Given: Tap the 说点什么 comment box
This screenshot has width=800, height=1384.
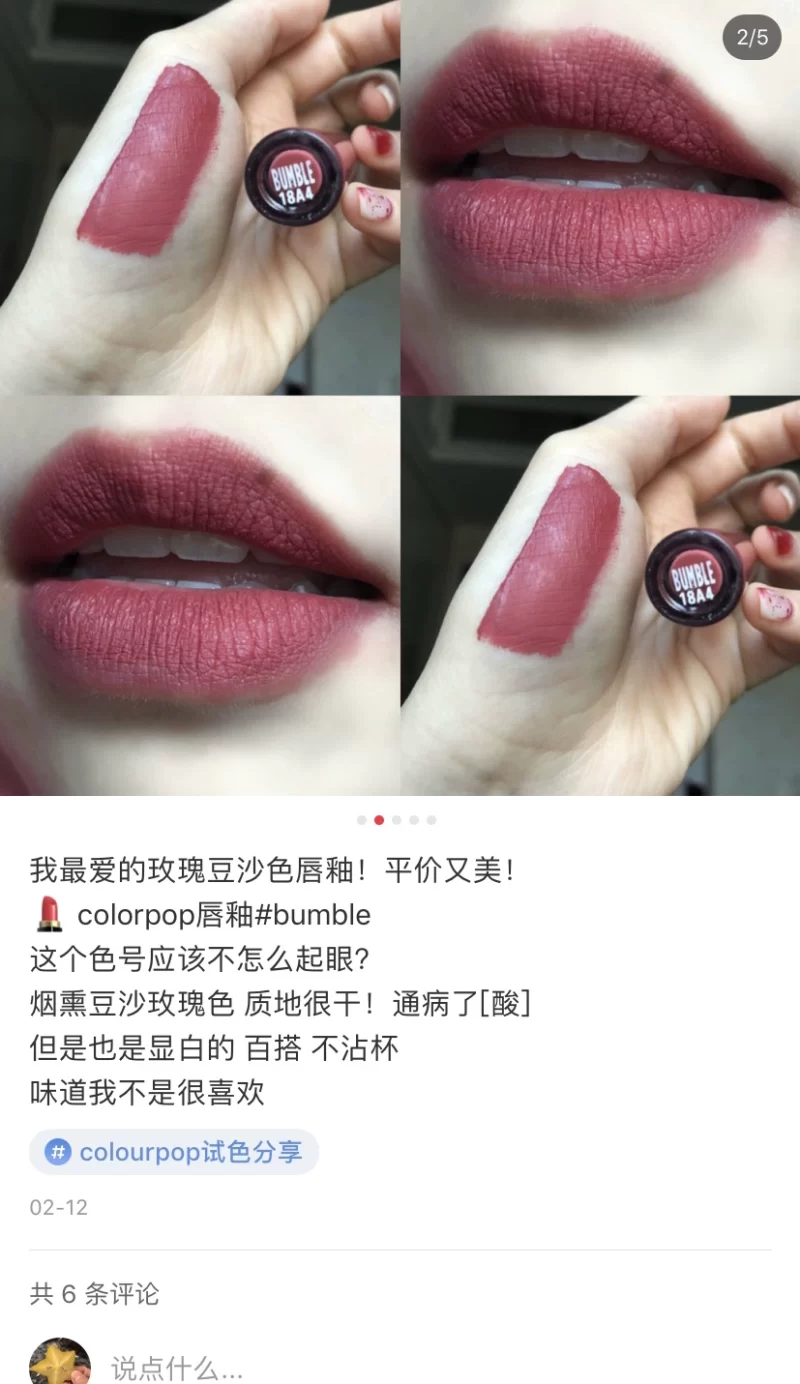Looking at the screenshot, I should 440,1366.
